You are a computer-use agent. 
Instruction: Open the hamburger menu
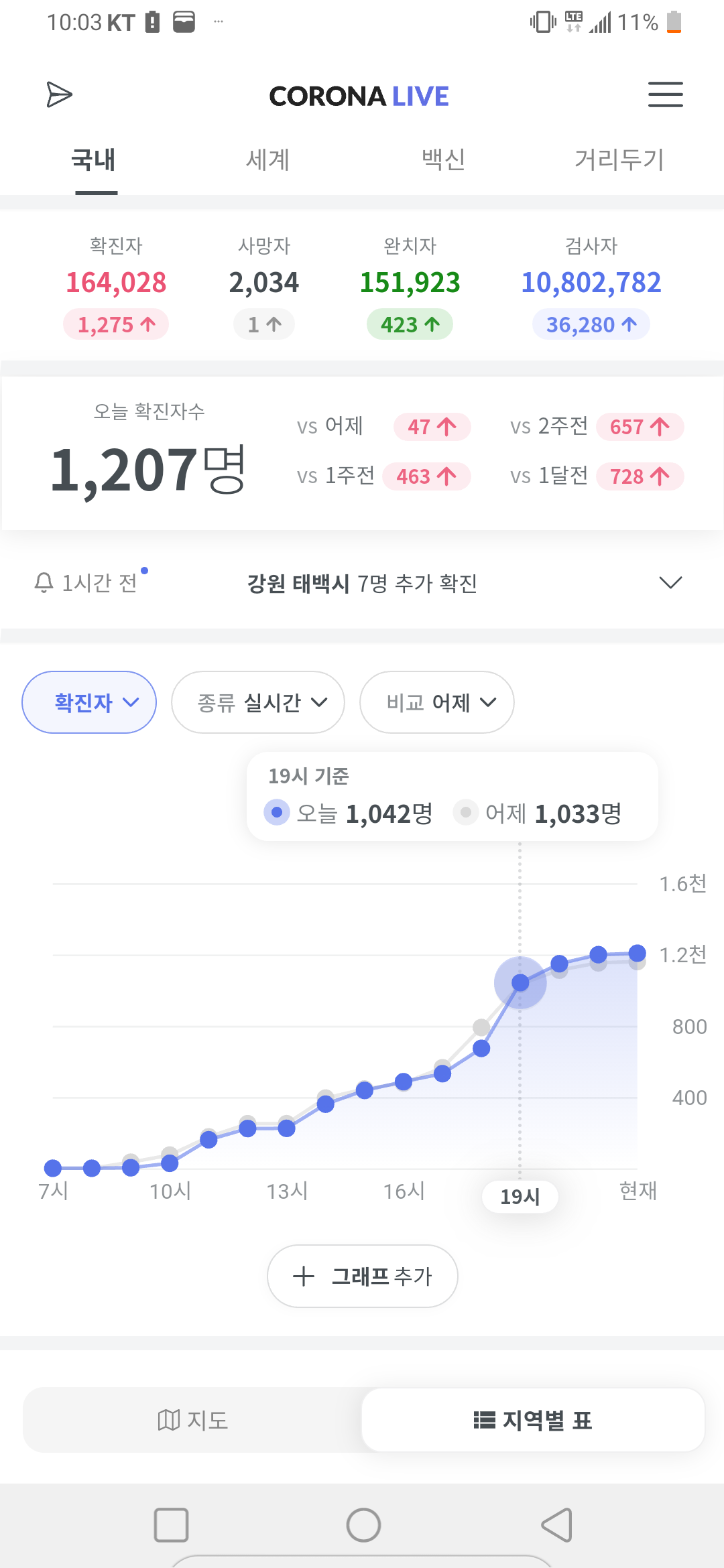pos(665,94)
